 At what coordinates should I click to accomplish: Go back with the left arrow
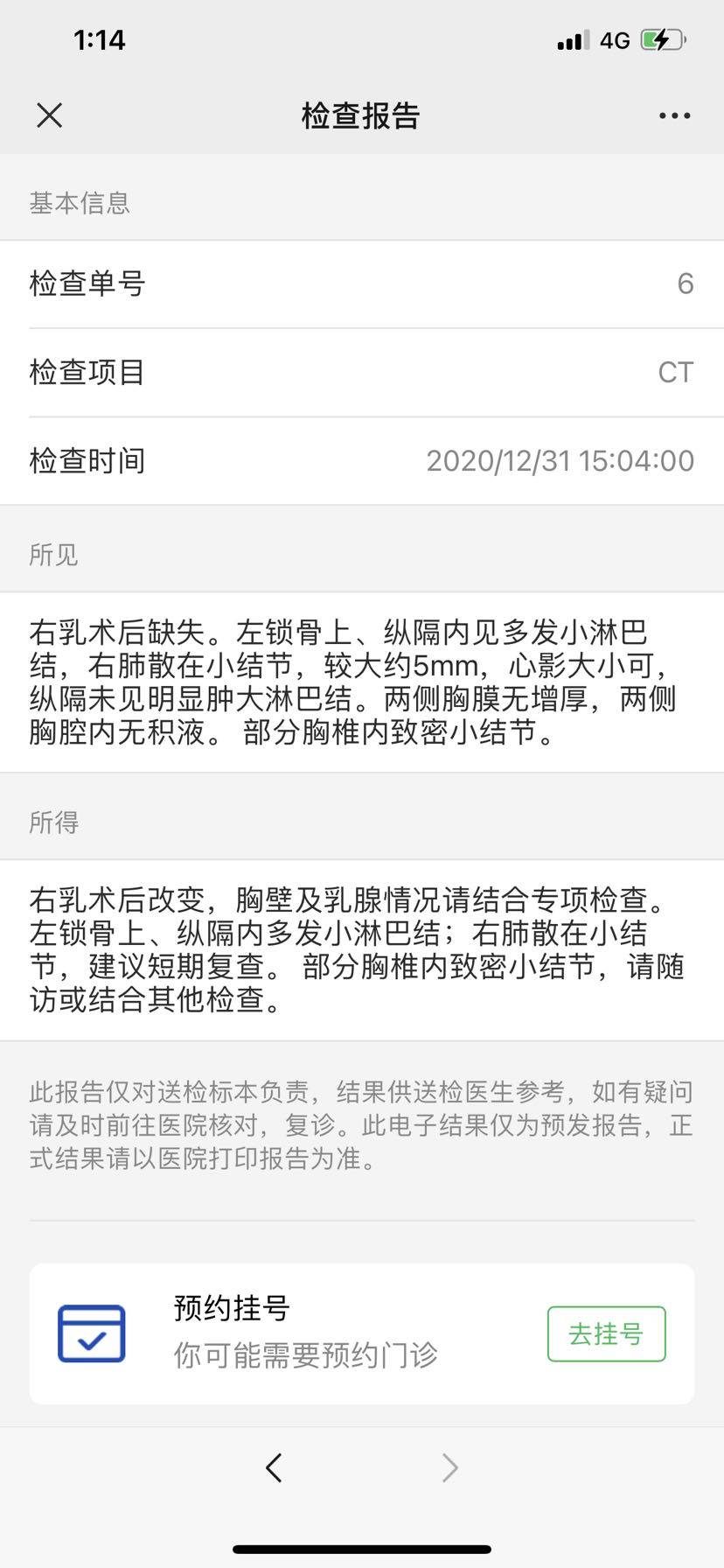tap(274, 1467)
